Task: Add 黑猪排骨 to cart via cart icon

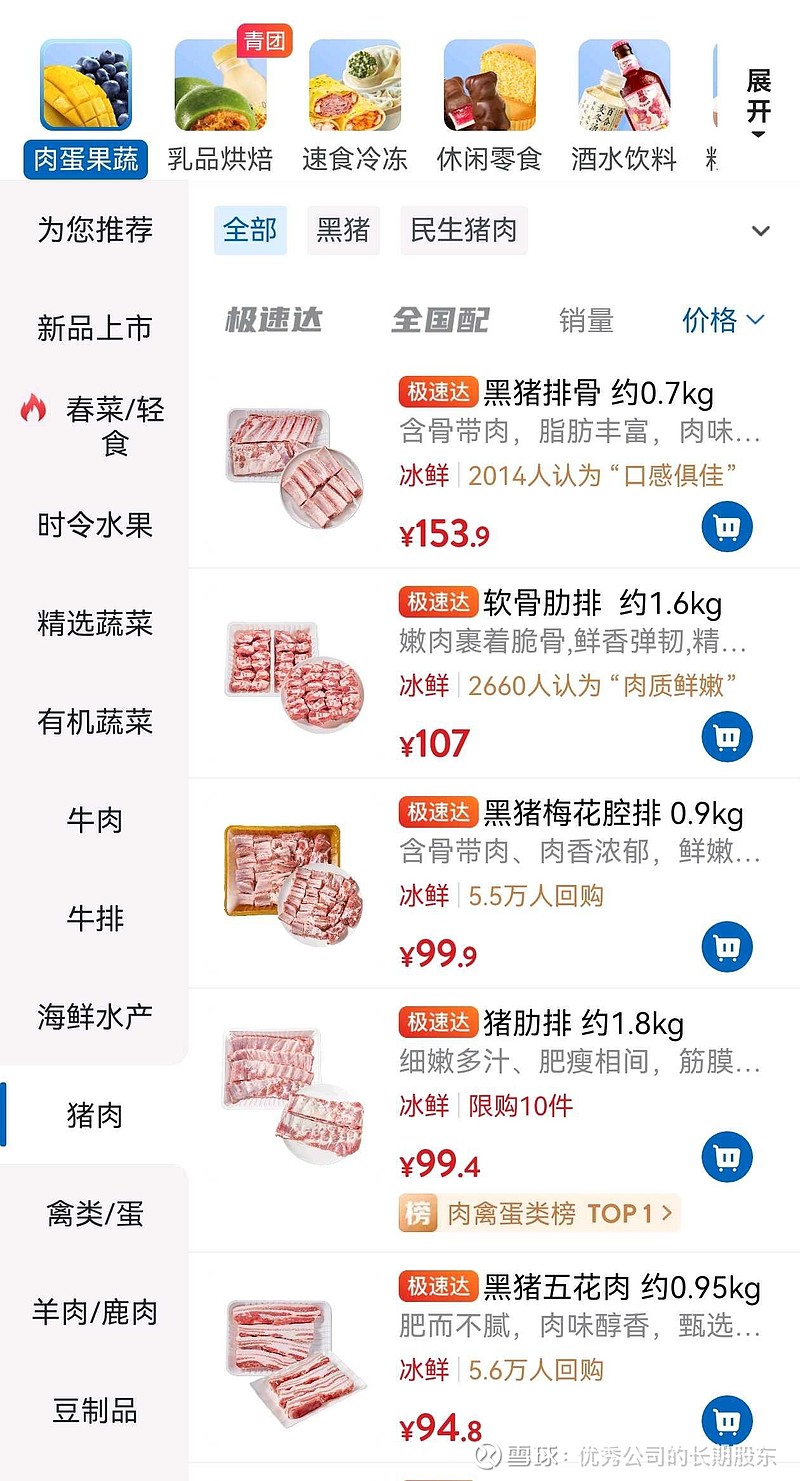Action: click(x=727, y=526)
